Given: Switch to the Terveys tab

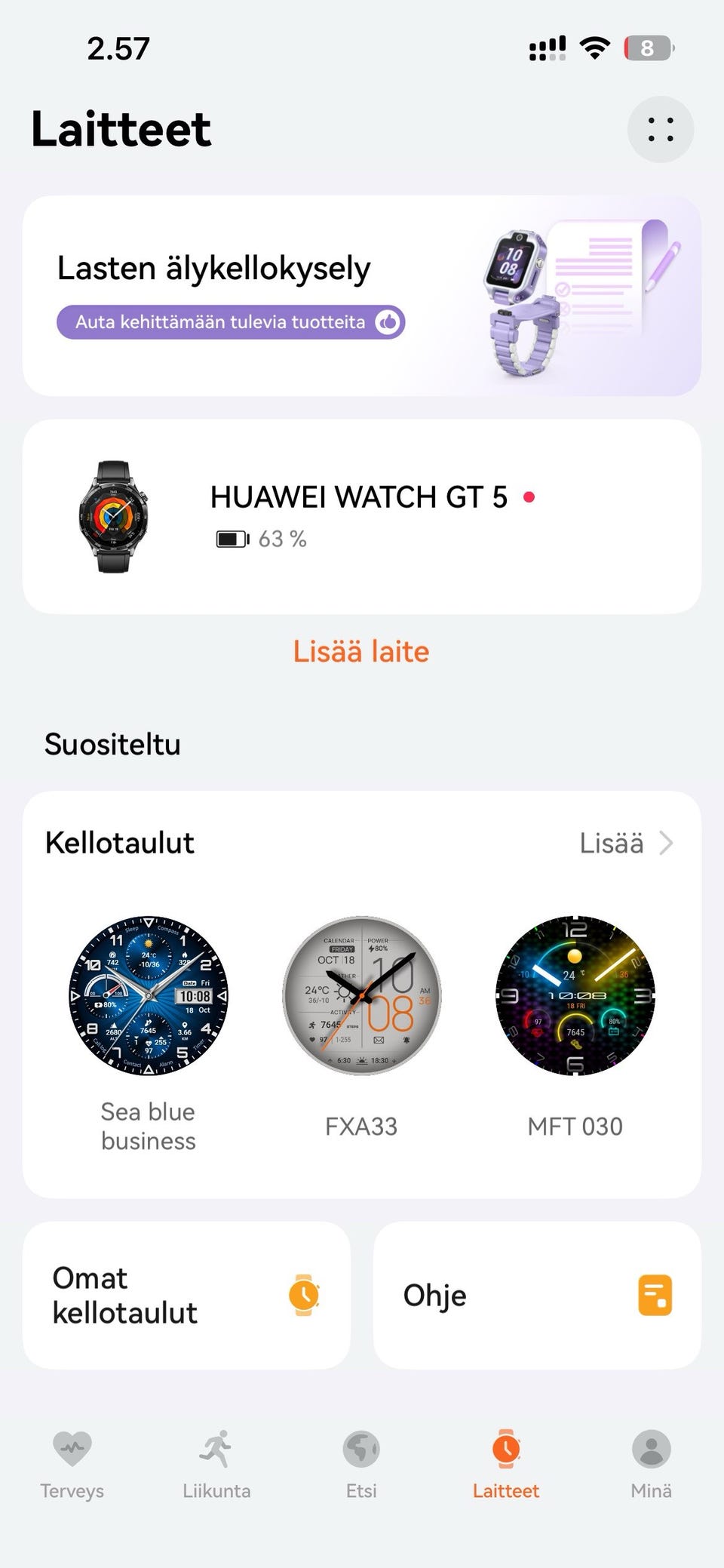Looking at the screenshot, I should tap(72, 1464).
